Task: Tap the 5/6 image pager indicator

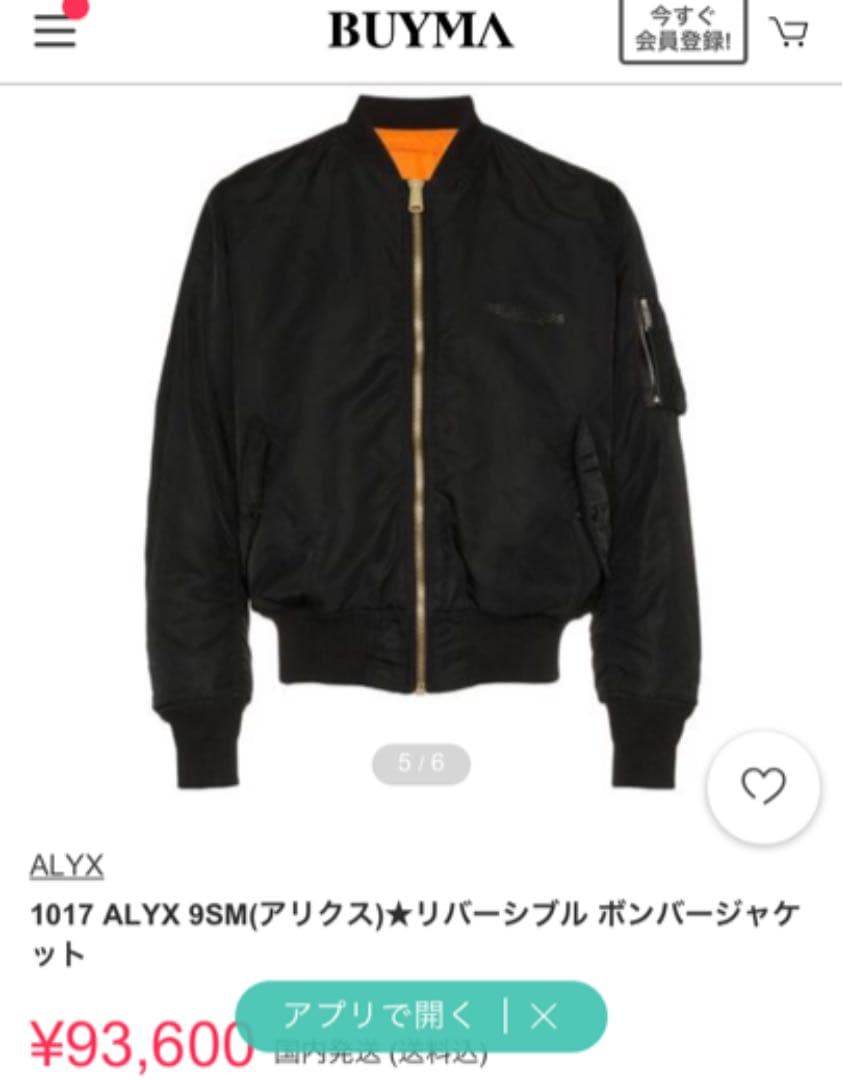Action: pos(421,763)
